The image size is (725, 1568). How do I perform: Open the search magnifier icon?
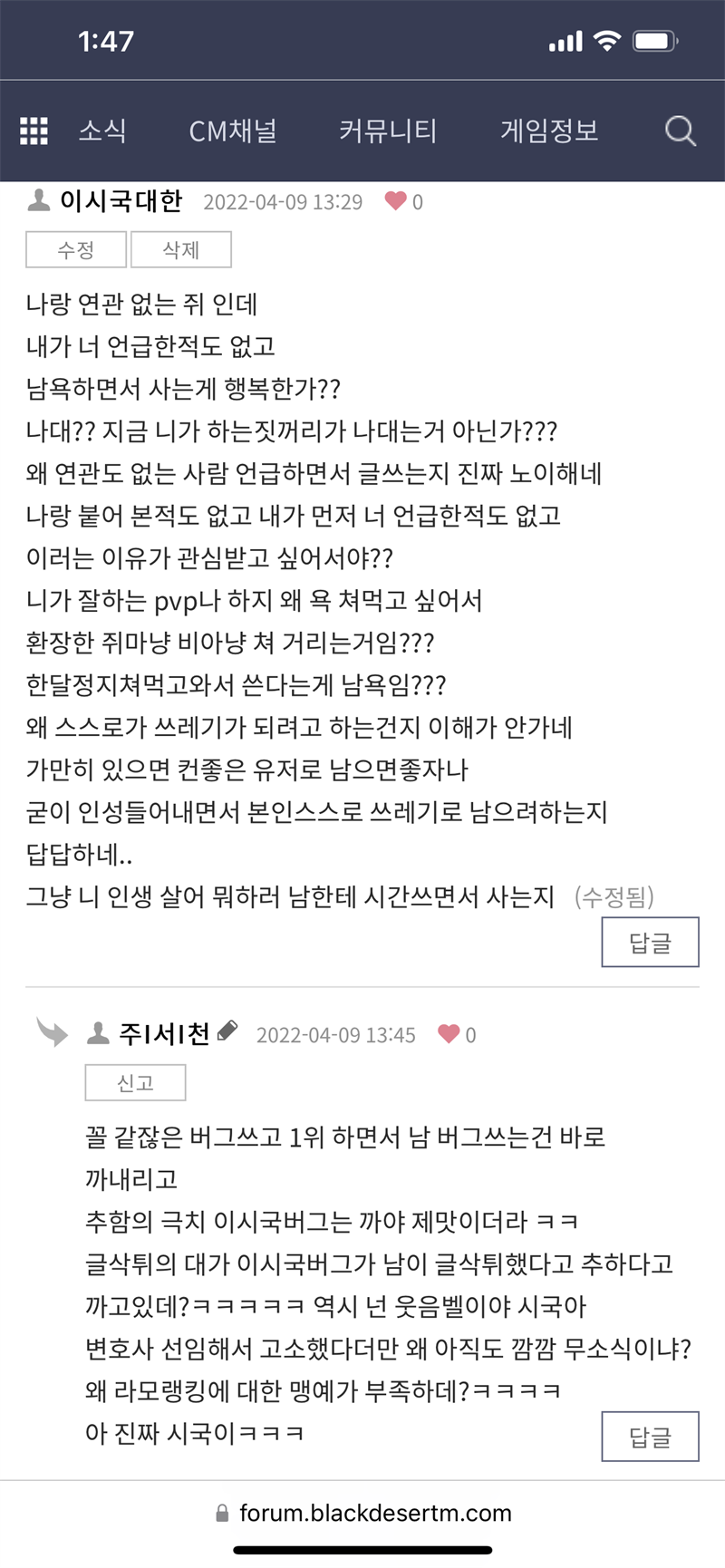click(680, 131)
